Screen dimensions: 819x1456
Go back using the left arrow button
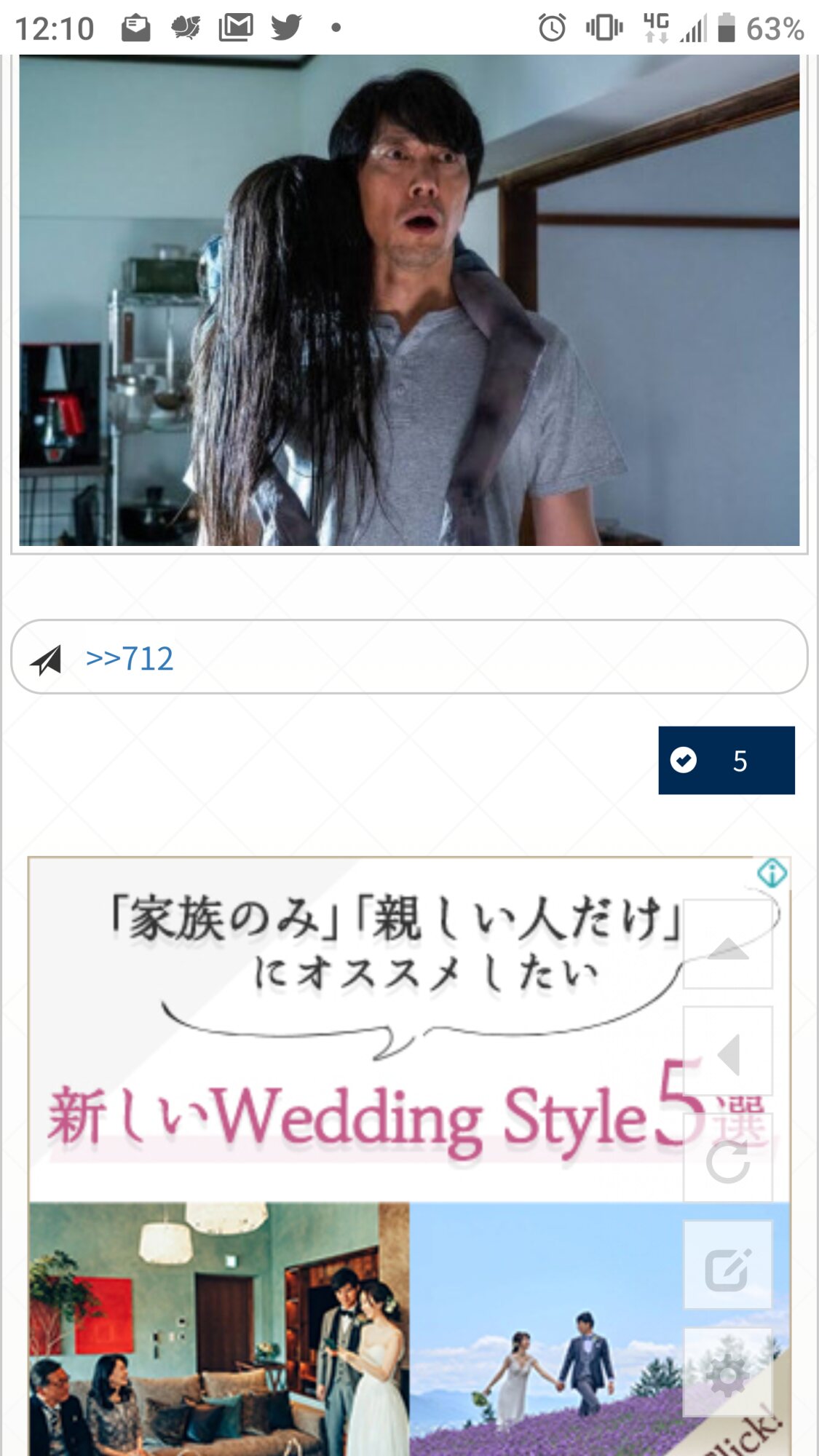click(x=727, y=1053)
